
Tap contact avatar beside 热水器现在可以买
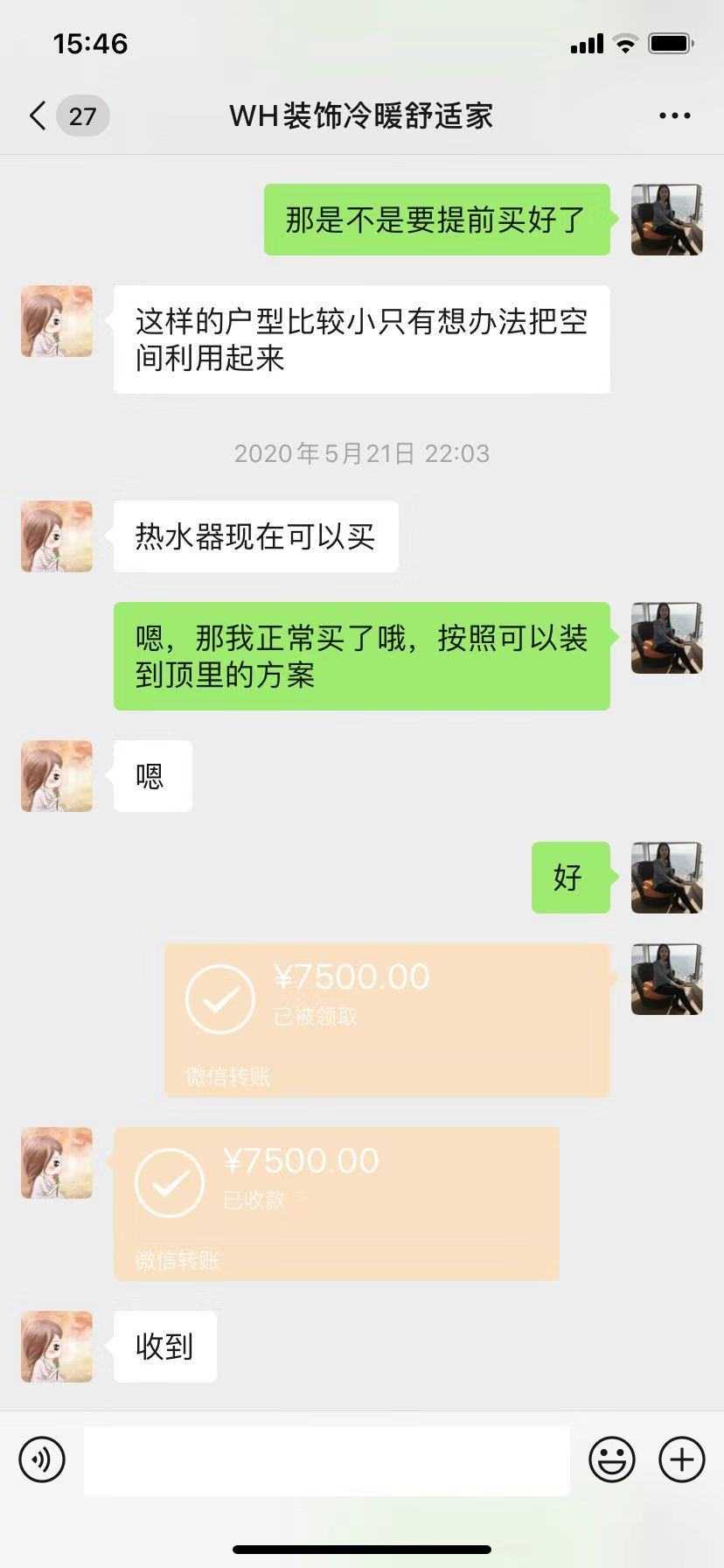pos(57,536)
